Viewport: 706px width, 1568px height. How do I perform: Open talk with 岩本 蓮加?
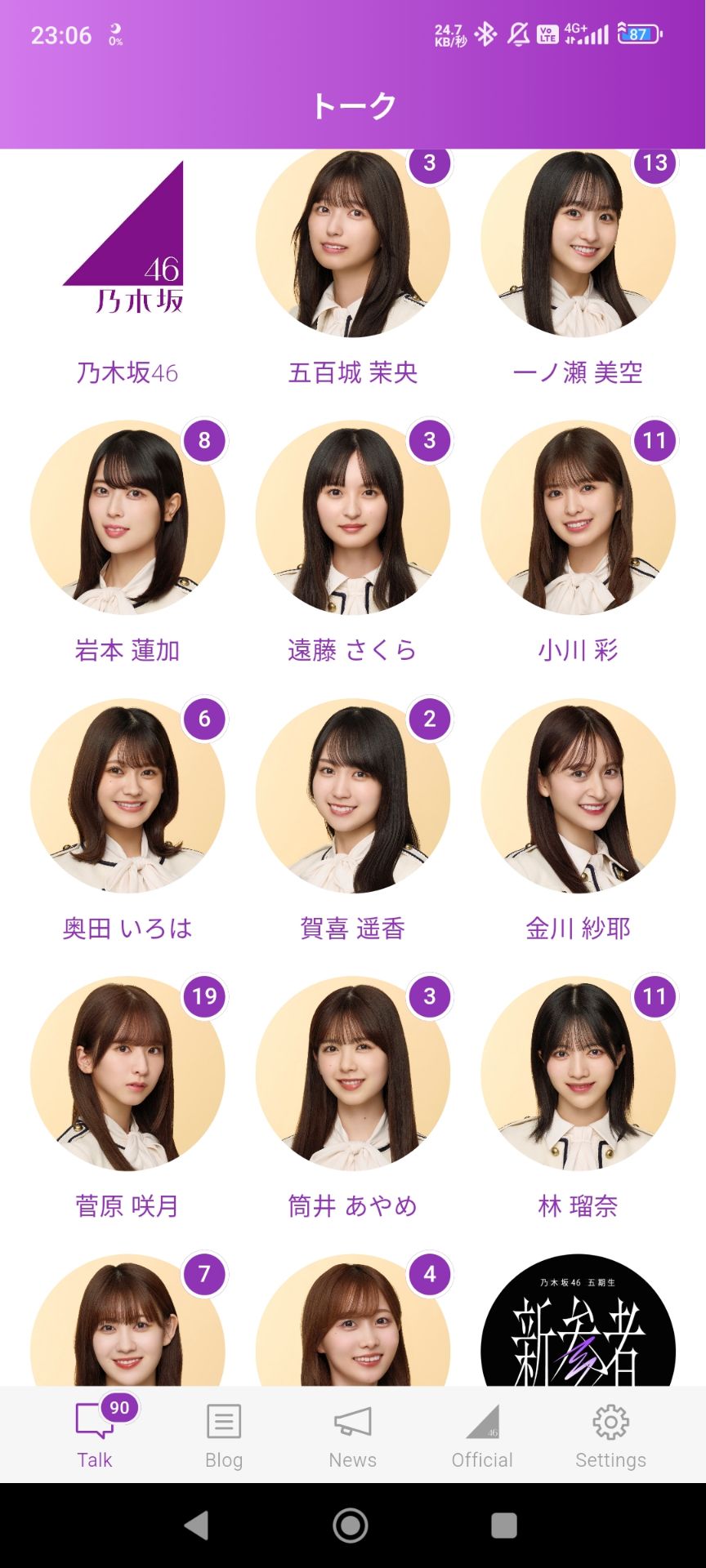[x=127, y=518]
